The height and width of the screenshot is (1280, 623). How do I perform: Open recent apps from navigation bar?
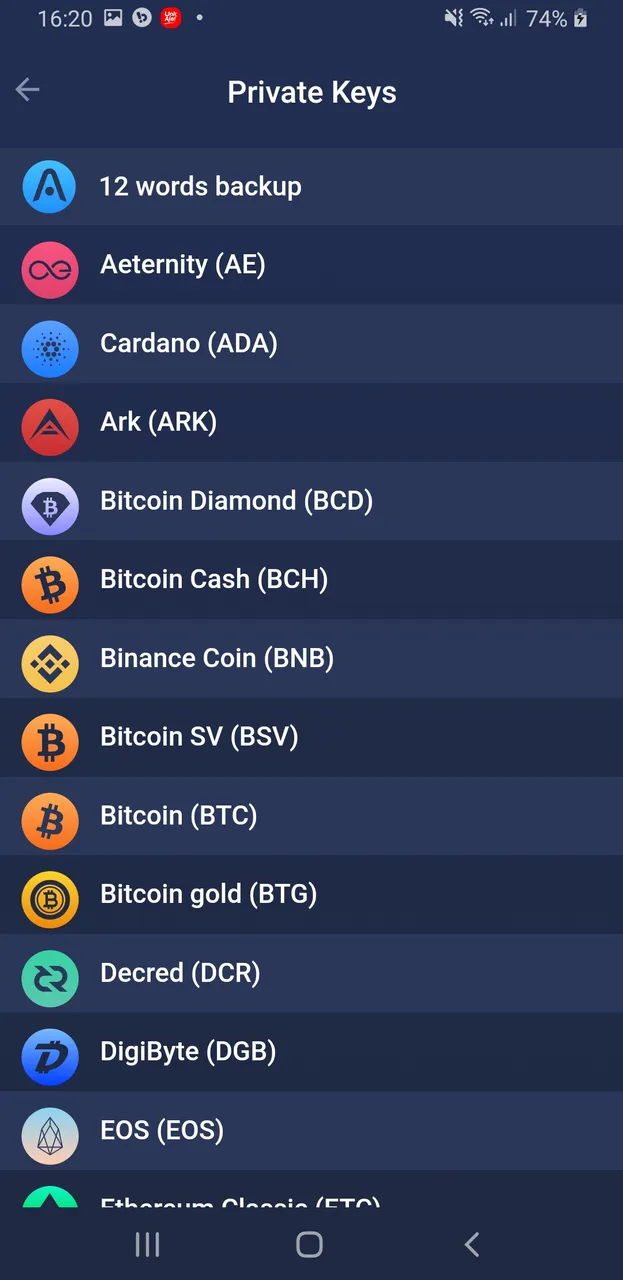[147, 1244]
